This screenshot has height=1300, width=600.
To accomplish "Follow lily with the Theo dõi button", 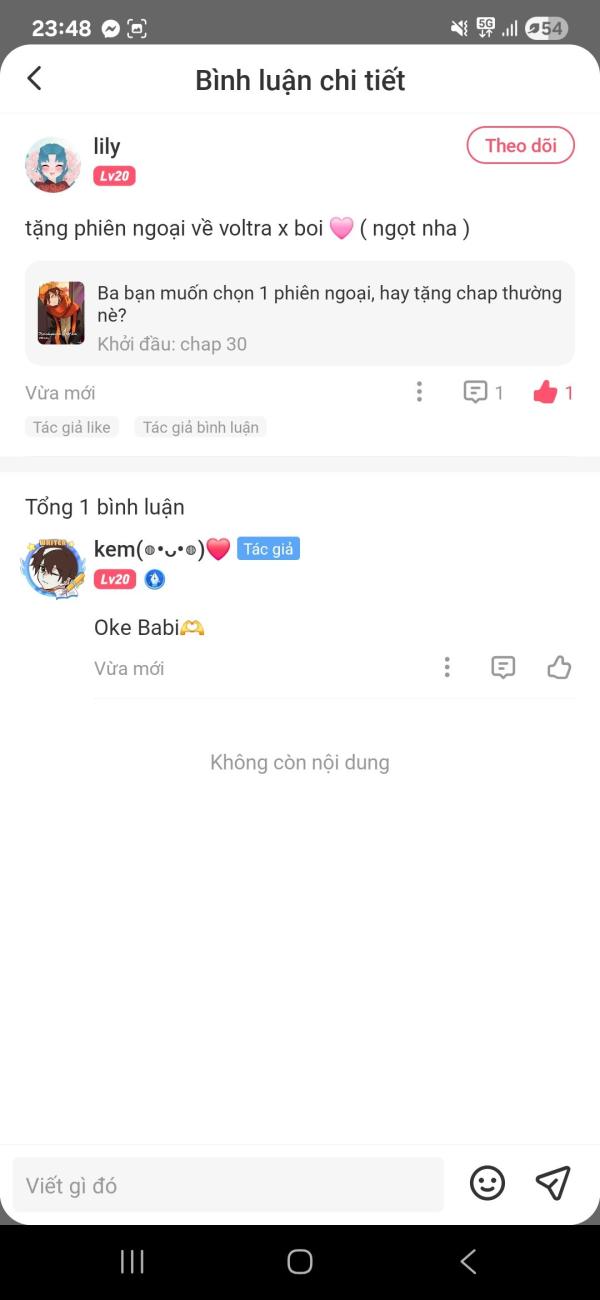I will 520,146.
